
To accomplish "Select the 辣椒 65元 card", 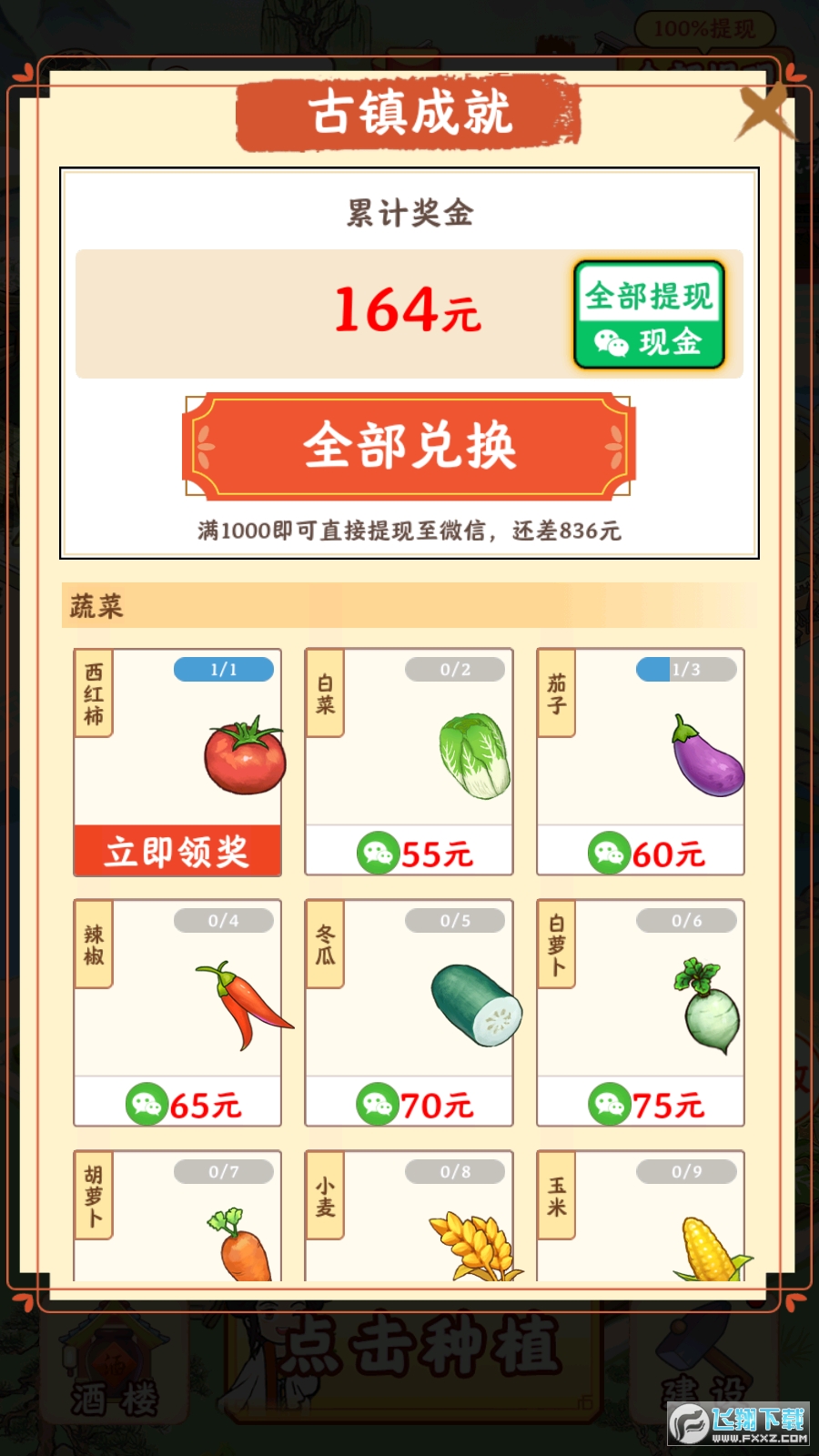I will click(177, 1013).
